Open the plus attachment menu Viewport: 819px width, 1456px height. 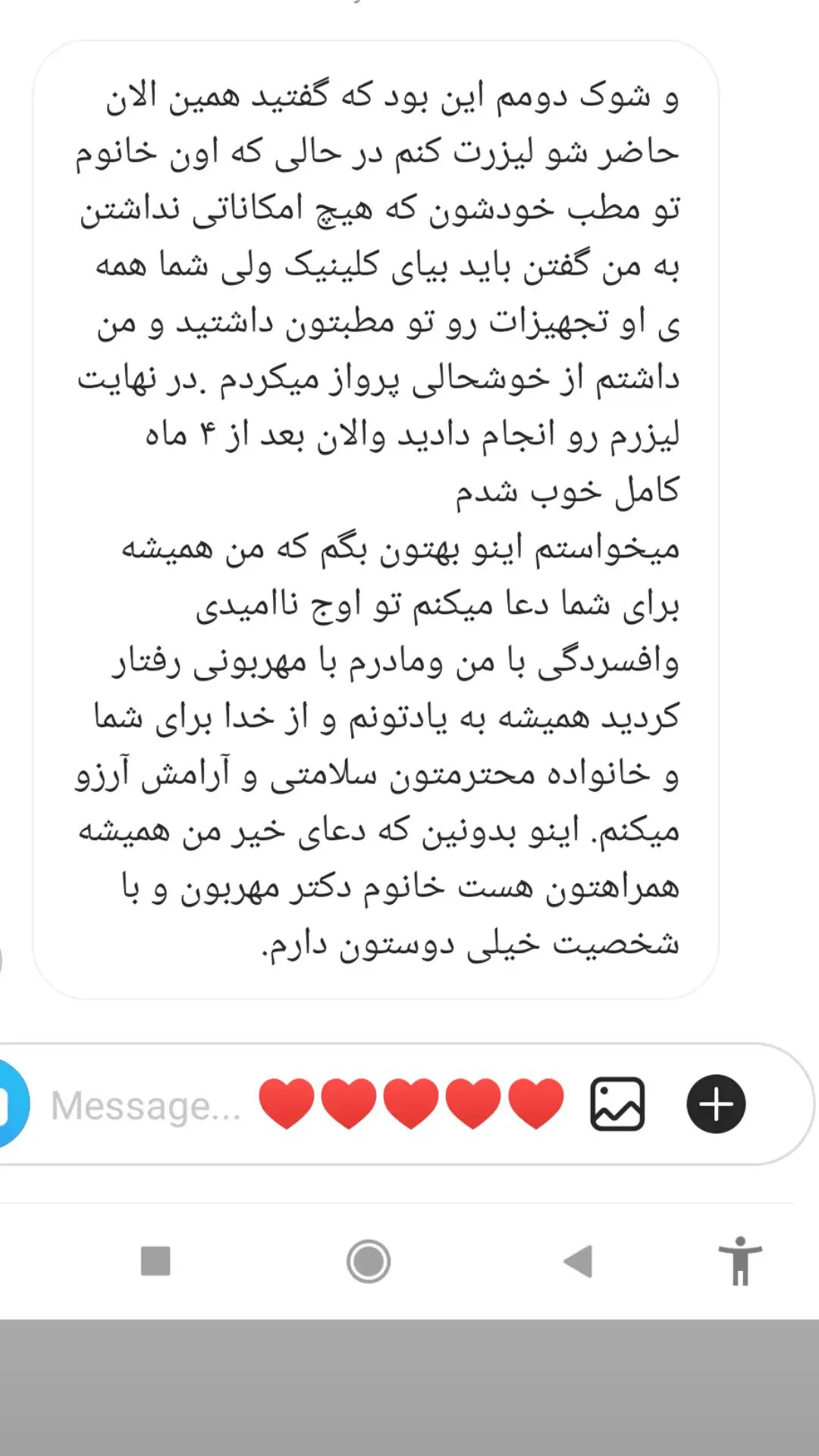click(x=716, y=1104)
